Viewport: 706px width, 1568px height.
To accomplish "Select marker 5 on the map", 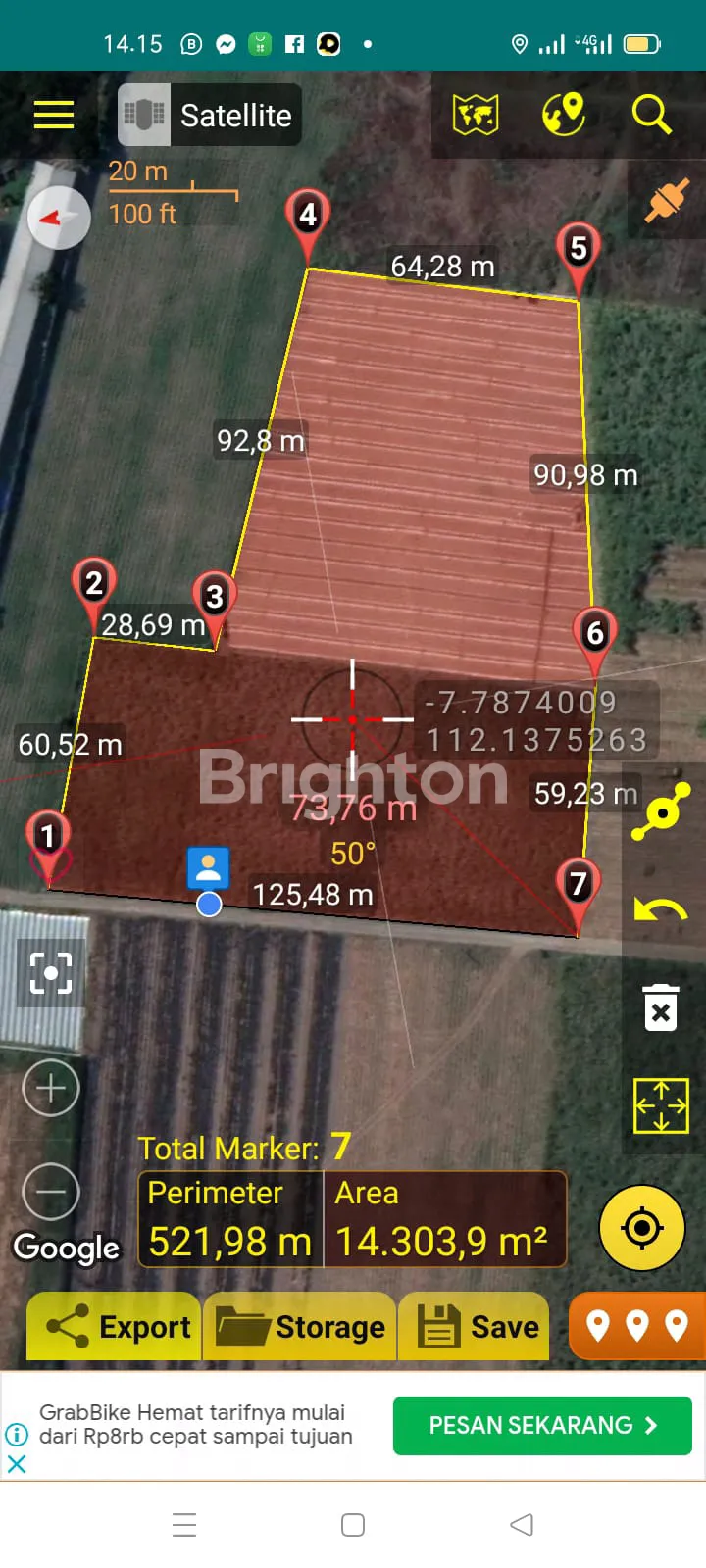I will [x=579, y=251].
